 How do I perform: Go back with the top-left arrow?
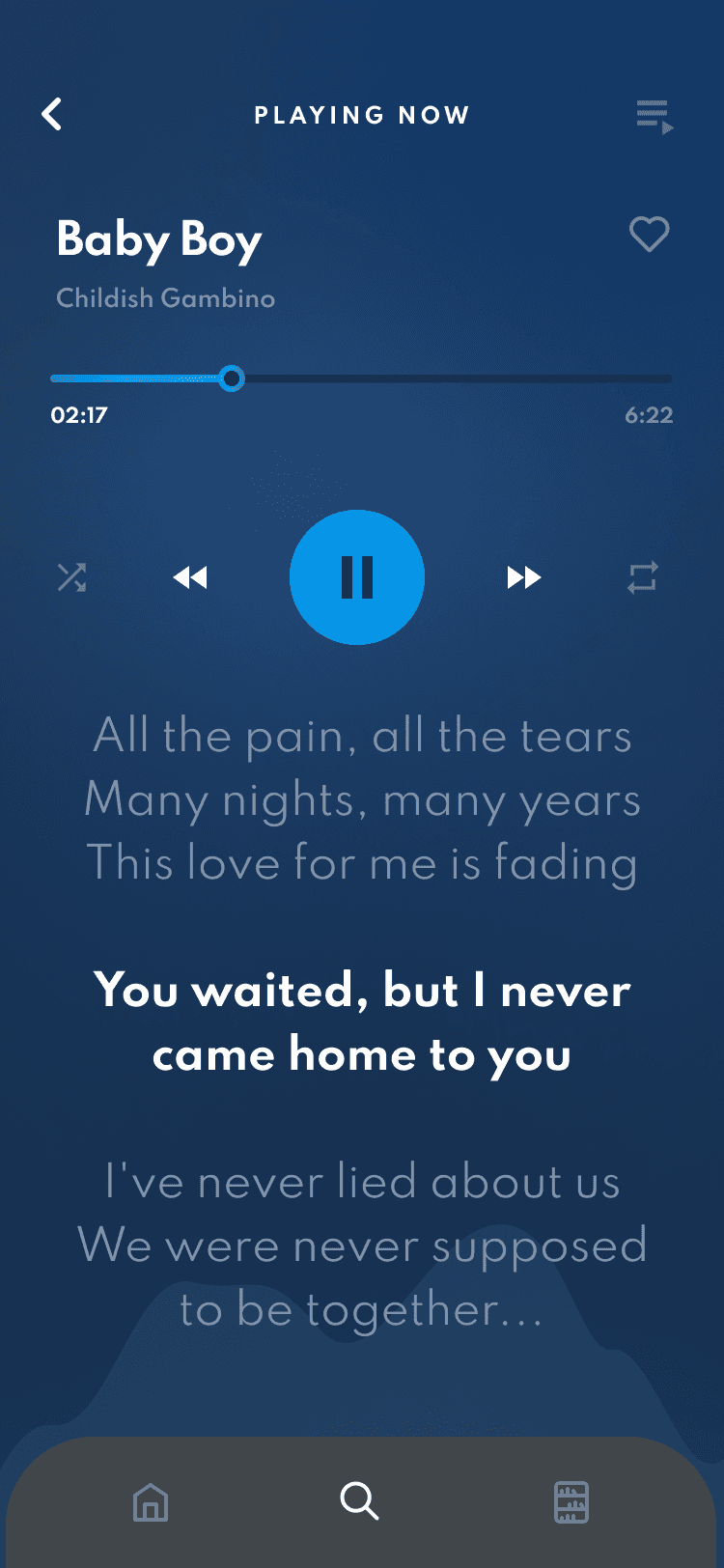pyautogui.click(x=52, y=114)
